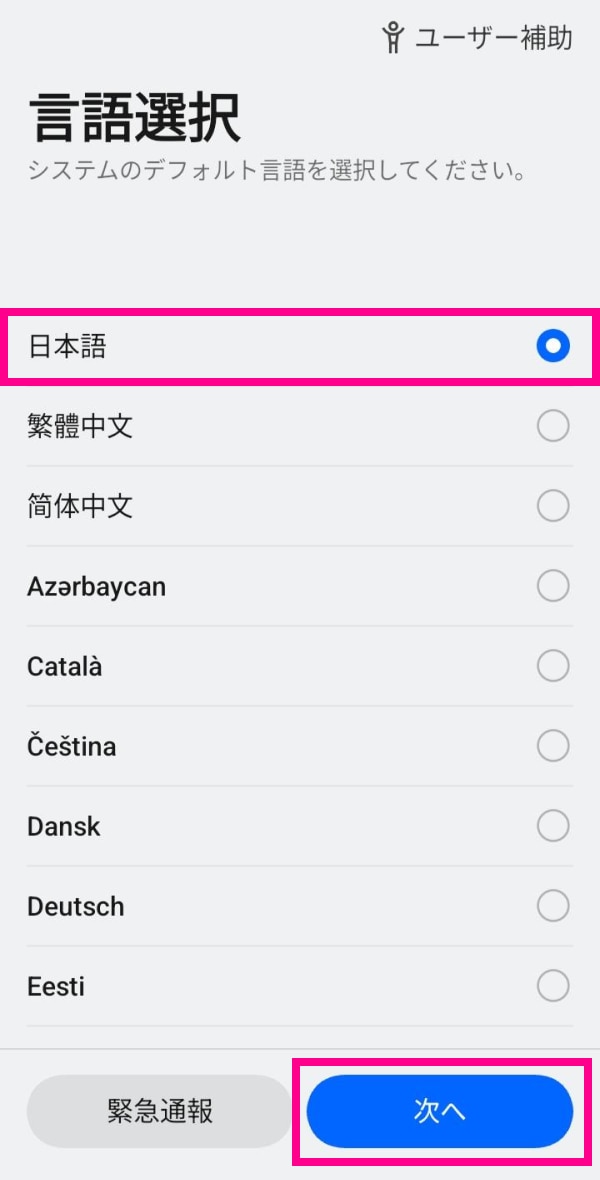This screenshot has width=600, height=1180.
Task: Select Eesti language option
Action: pos(300,986)
